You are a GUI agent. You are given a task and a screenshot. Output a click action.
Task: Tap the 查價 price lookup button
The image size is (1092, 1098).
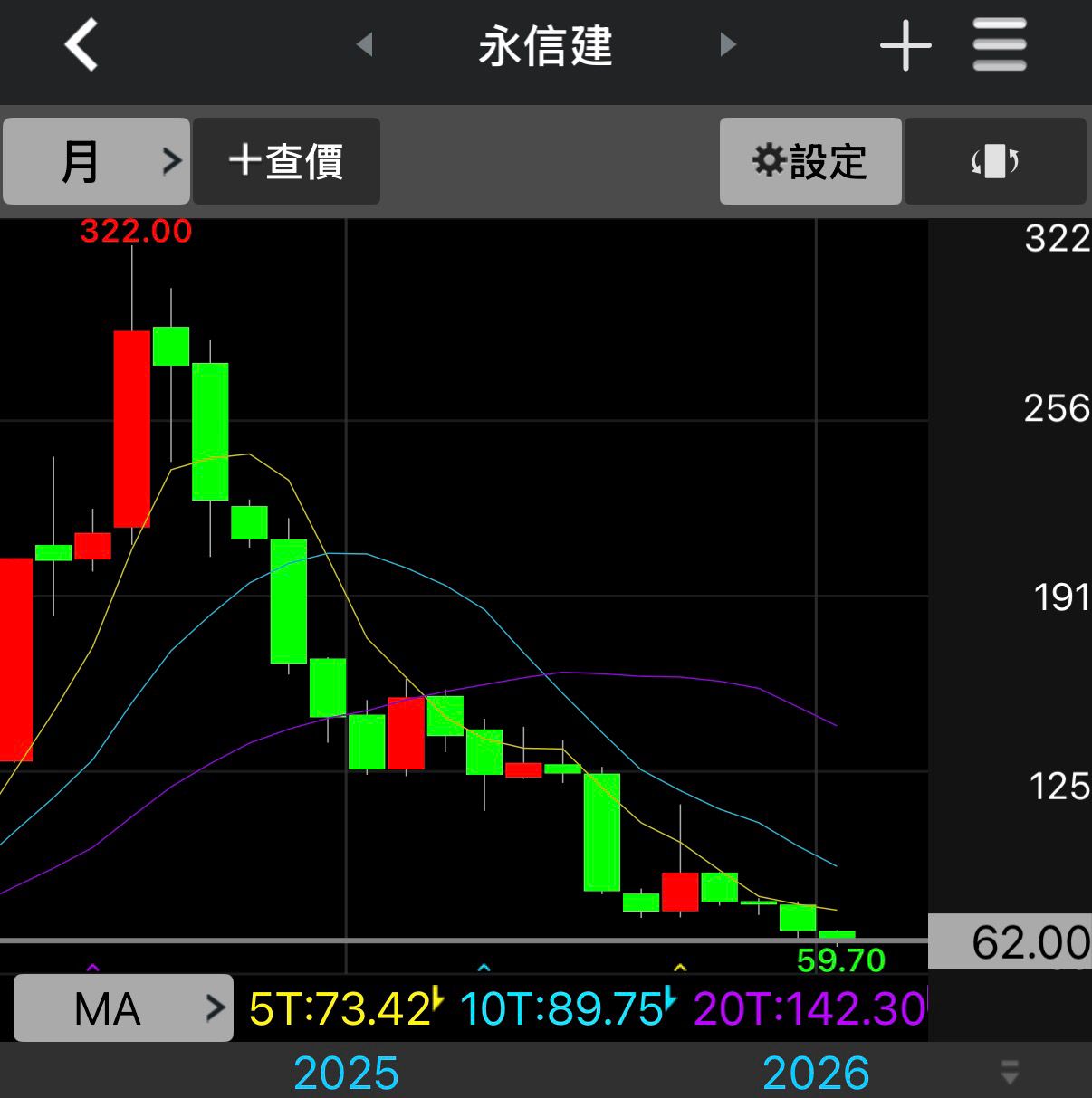286,161
